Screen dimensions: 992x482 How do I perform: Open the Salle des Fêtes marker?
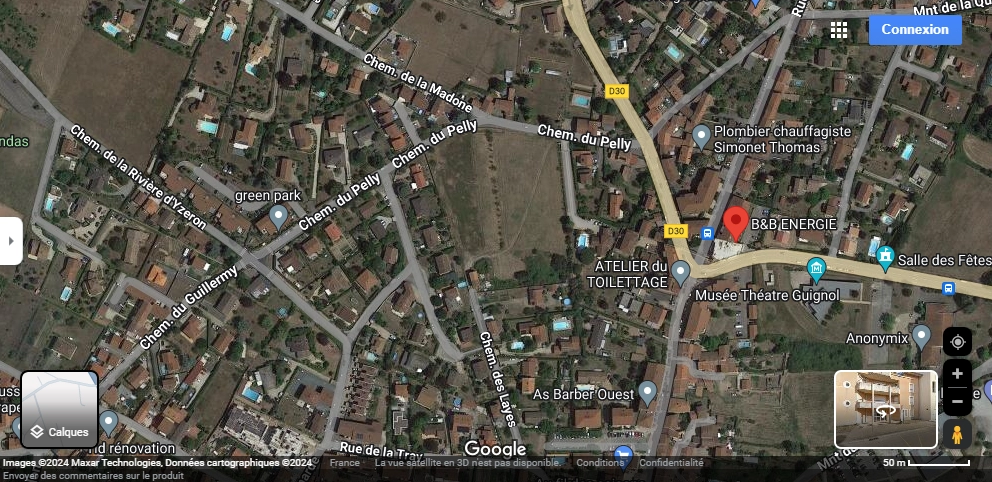pos(885,259)
